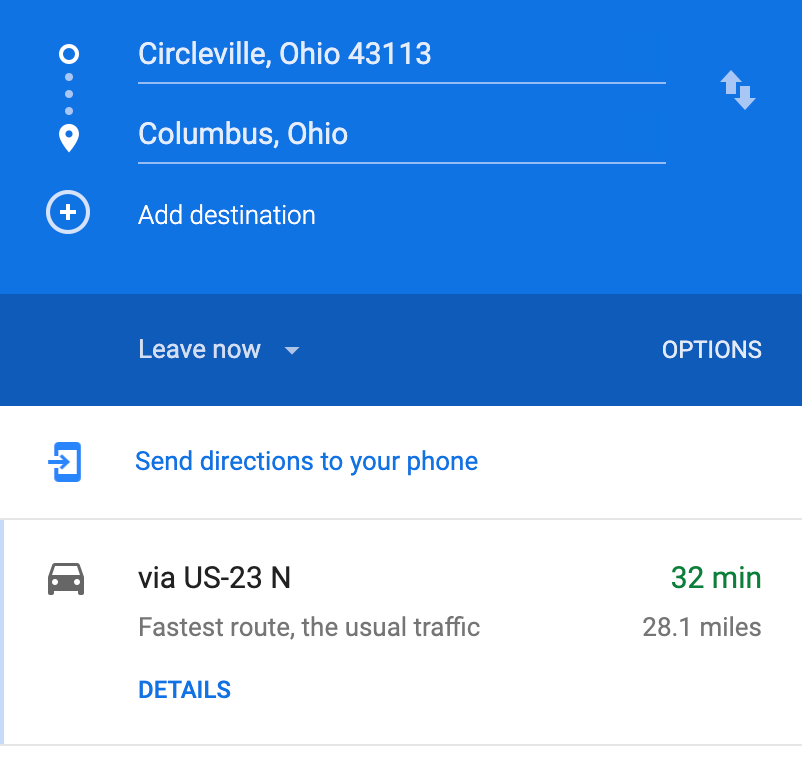Swap the start and destination locations
Viewport: 802px width, 758px height.
click(x=738, y=90)
